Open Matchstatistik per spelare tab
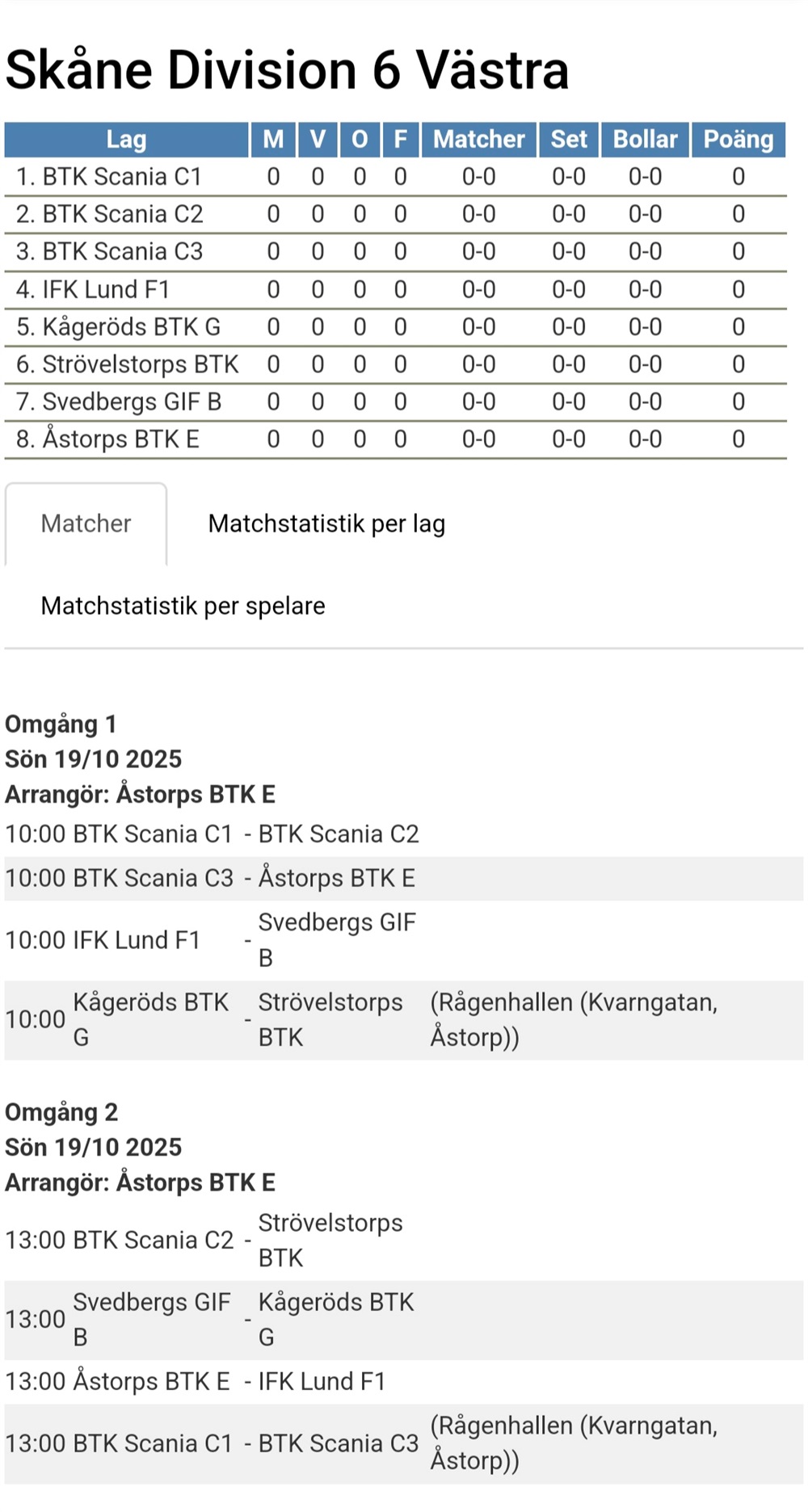 pos(183,606)
